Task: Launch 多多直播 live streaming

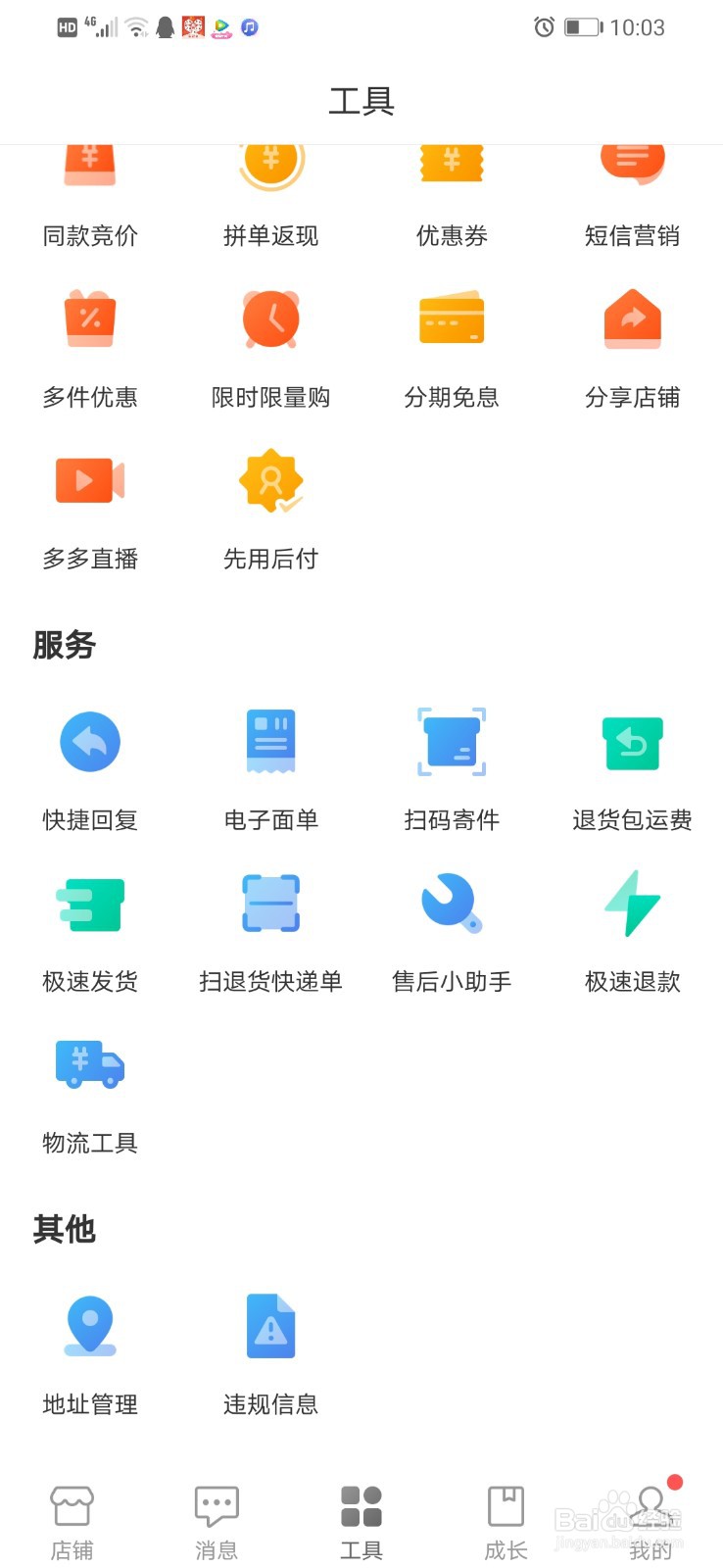Action: tap(90, 511)
